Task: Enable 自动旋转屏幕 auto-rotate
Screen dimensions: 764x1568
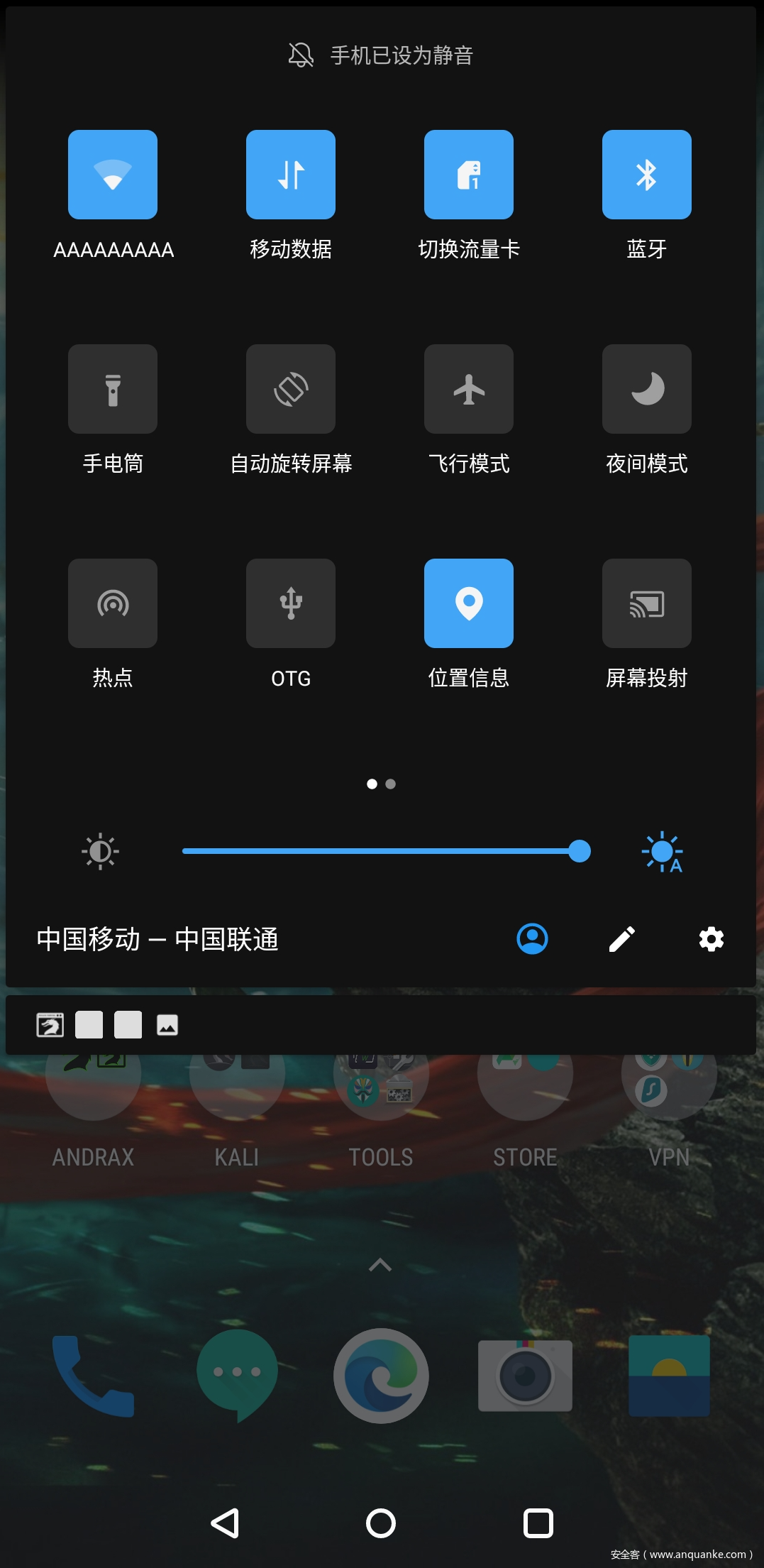Action: [x=291, y=389]
